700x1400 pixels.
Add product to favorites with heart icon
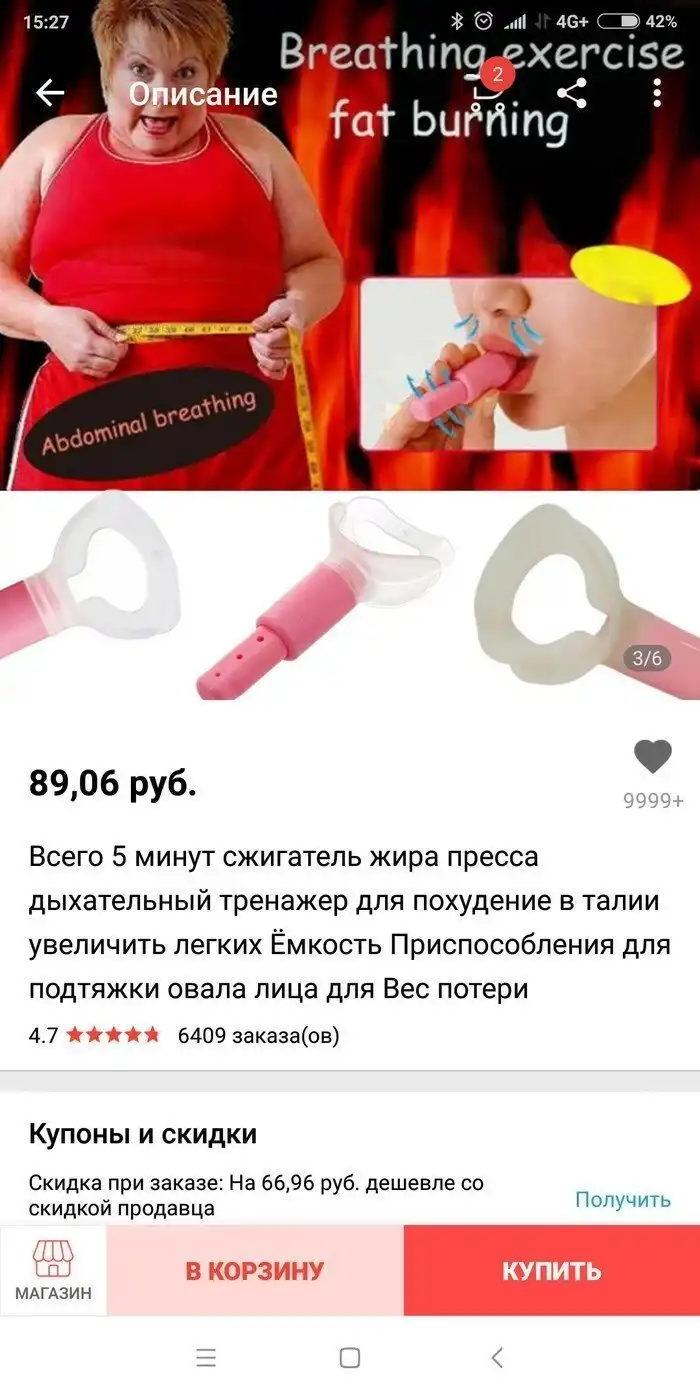coord(653,757)
